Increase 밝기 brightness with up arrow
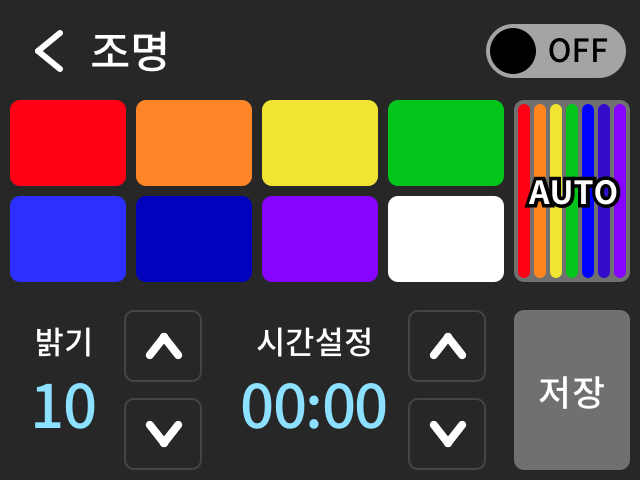640x480 pixels. tap(163, 346)
